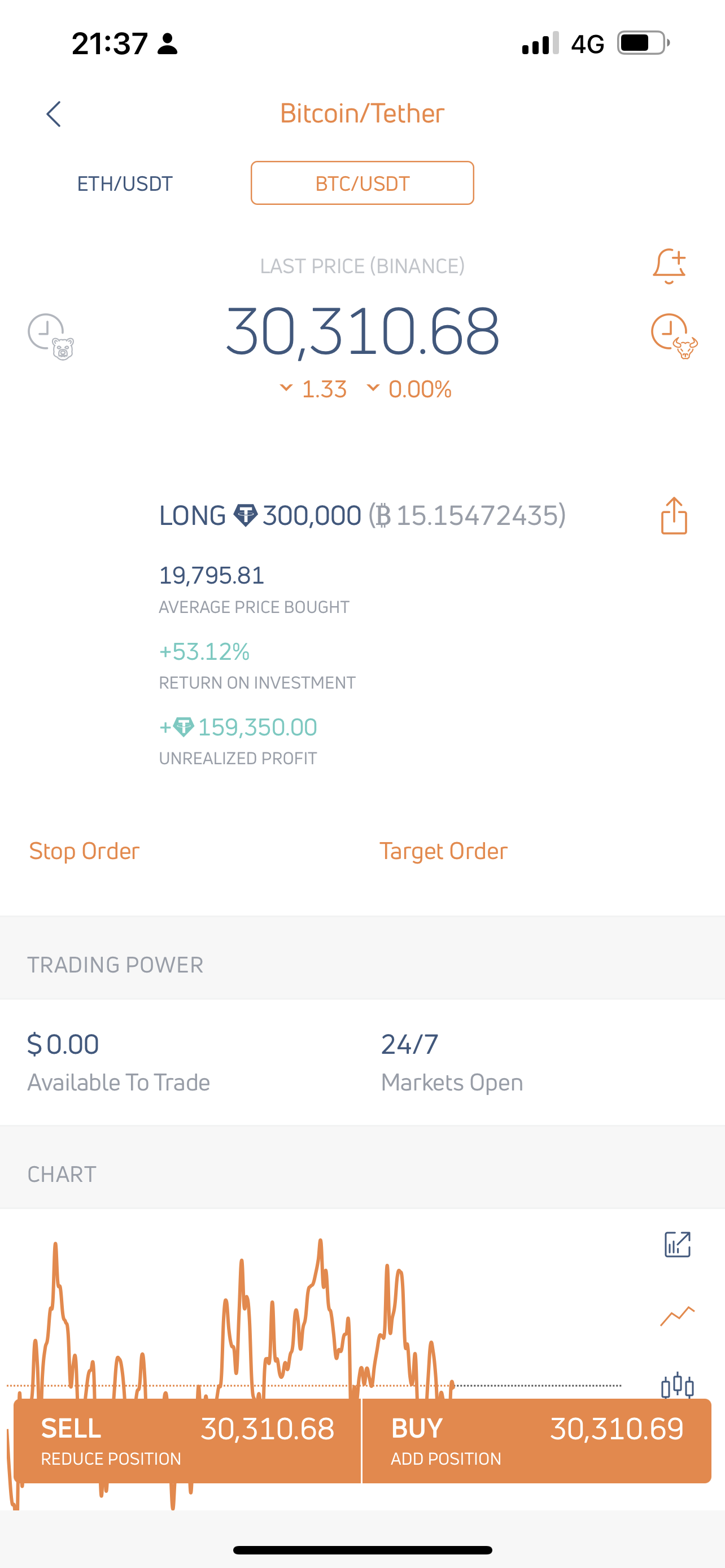This screenshot has width=725, height=1568.
Task: Select the BTC/USDT tab
Action: 362,183
